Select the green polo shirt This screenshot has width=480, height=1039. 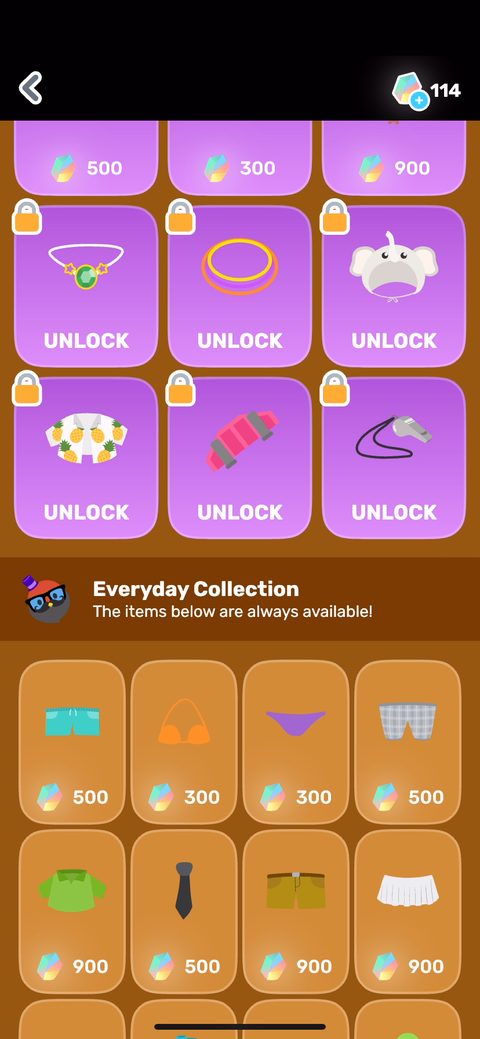click(x=72, y=912)
